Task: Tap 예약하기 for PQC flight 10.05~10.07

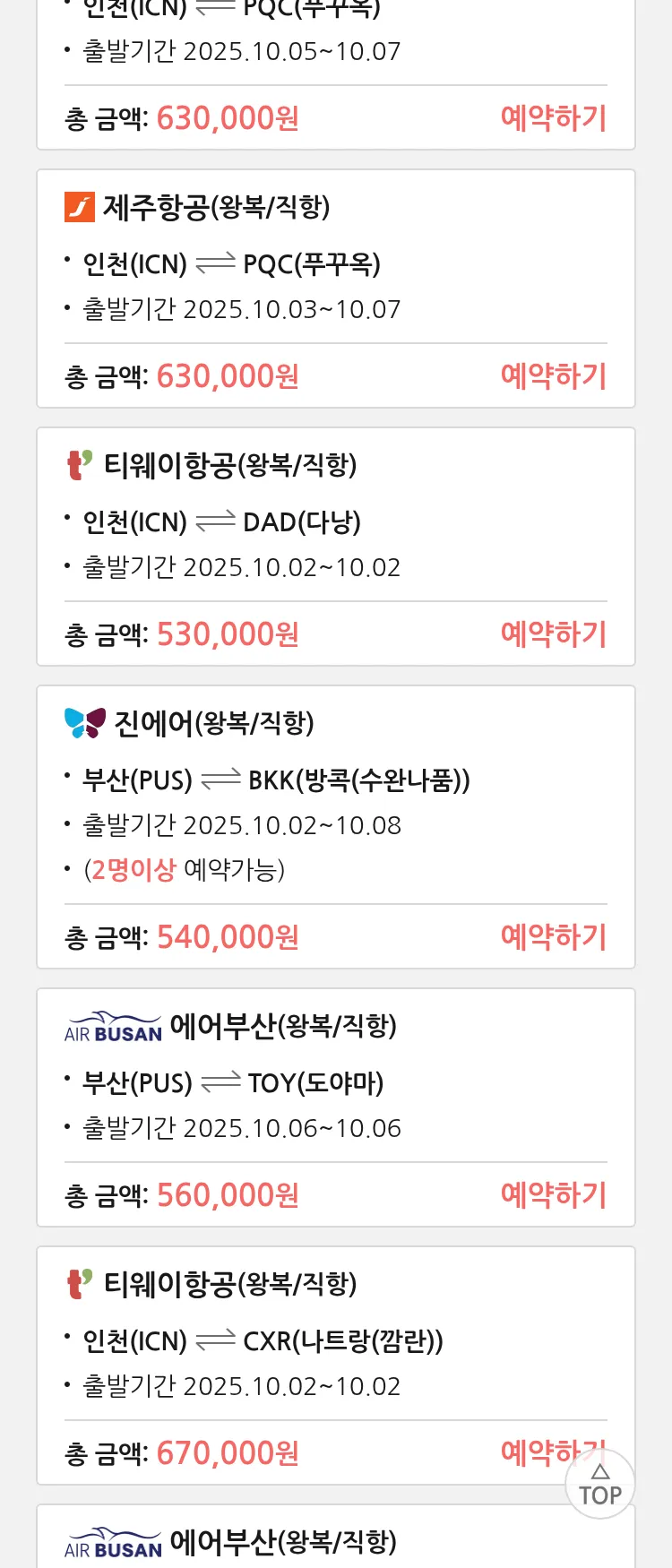Action: (553, 118)
